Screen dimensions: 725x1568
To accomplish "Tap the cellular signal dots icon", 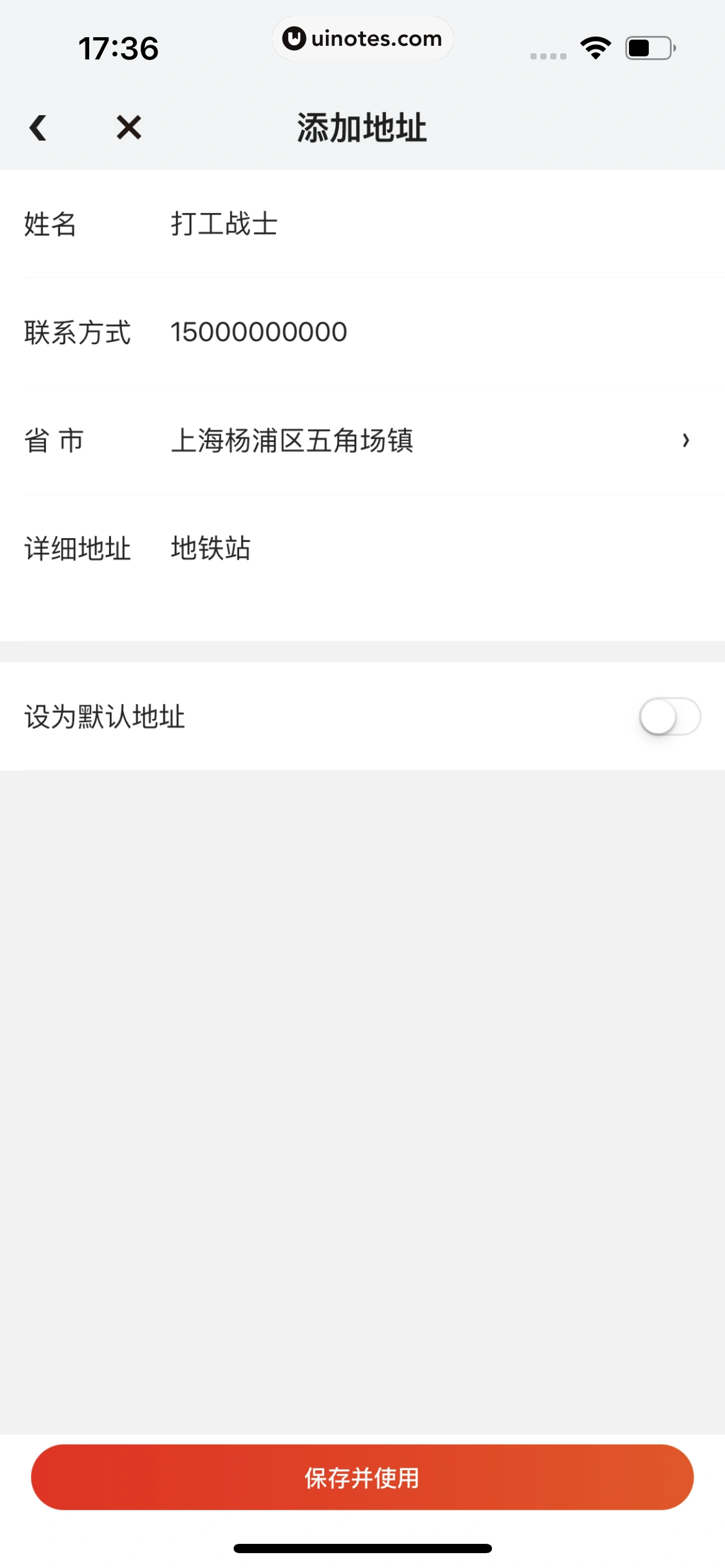I will 548,56.
